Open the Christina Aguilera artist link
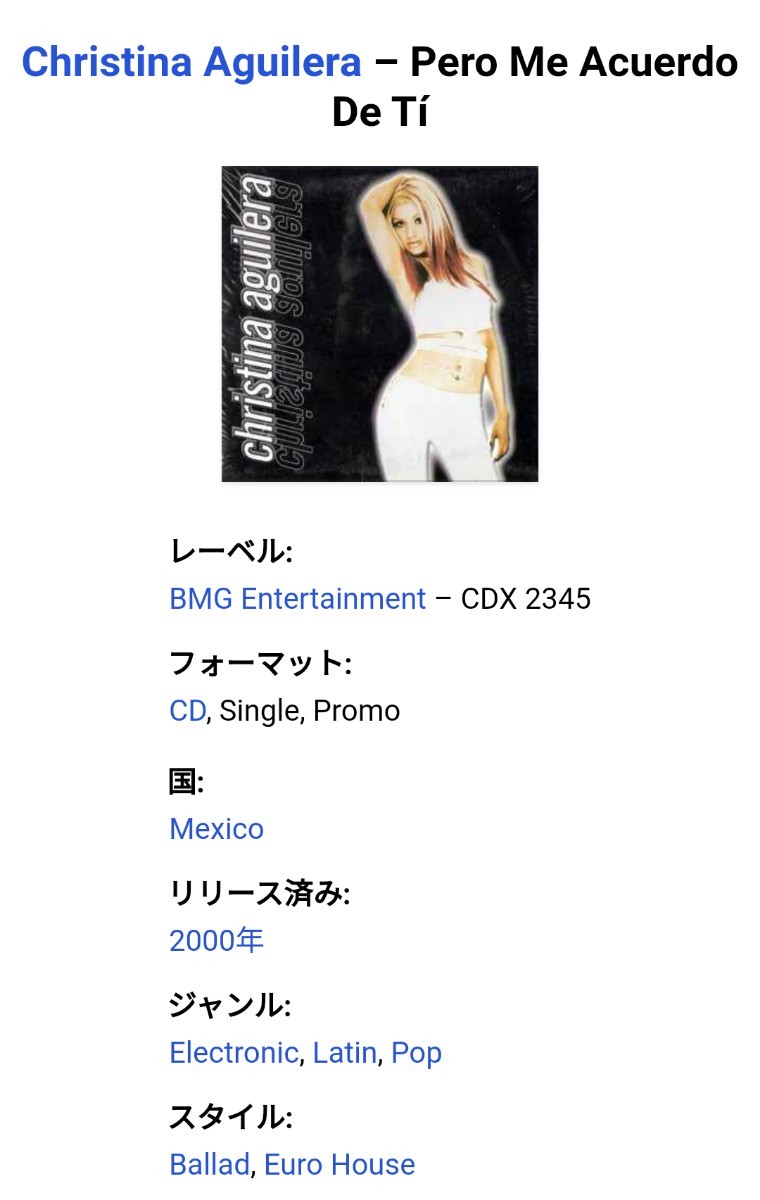Screen dimensions: 760x1200 pos(191,63)
